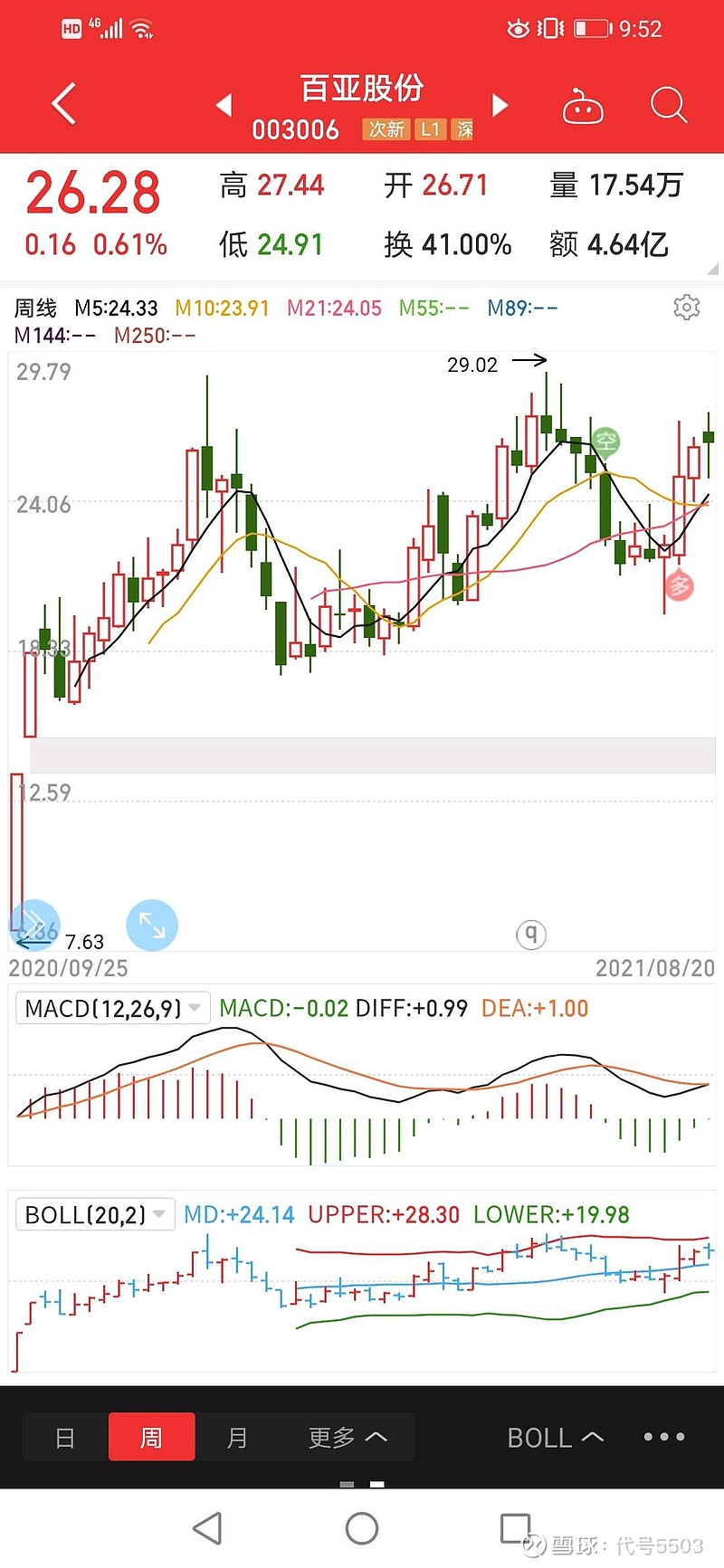
Task: Expand chart to full screen
Action: pyautogui.click(x=152, y=925)
